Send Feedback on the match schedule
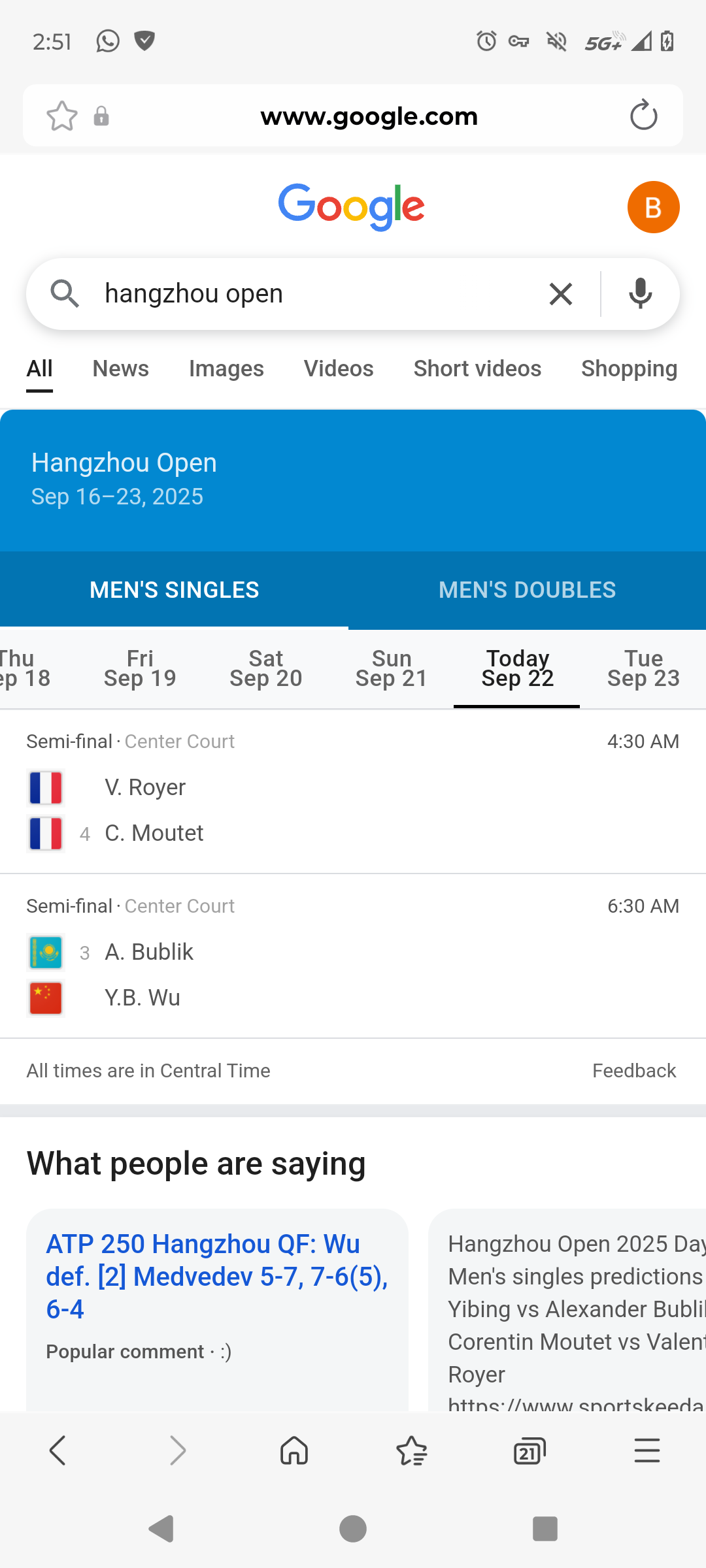This screenshot has width=706, height=1568. tap(634, 1071)
